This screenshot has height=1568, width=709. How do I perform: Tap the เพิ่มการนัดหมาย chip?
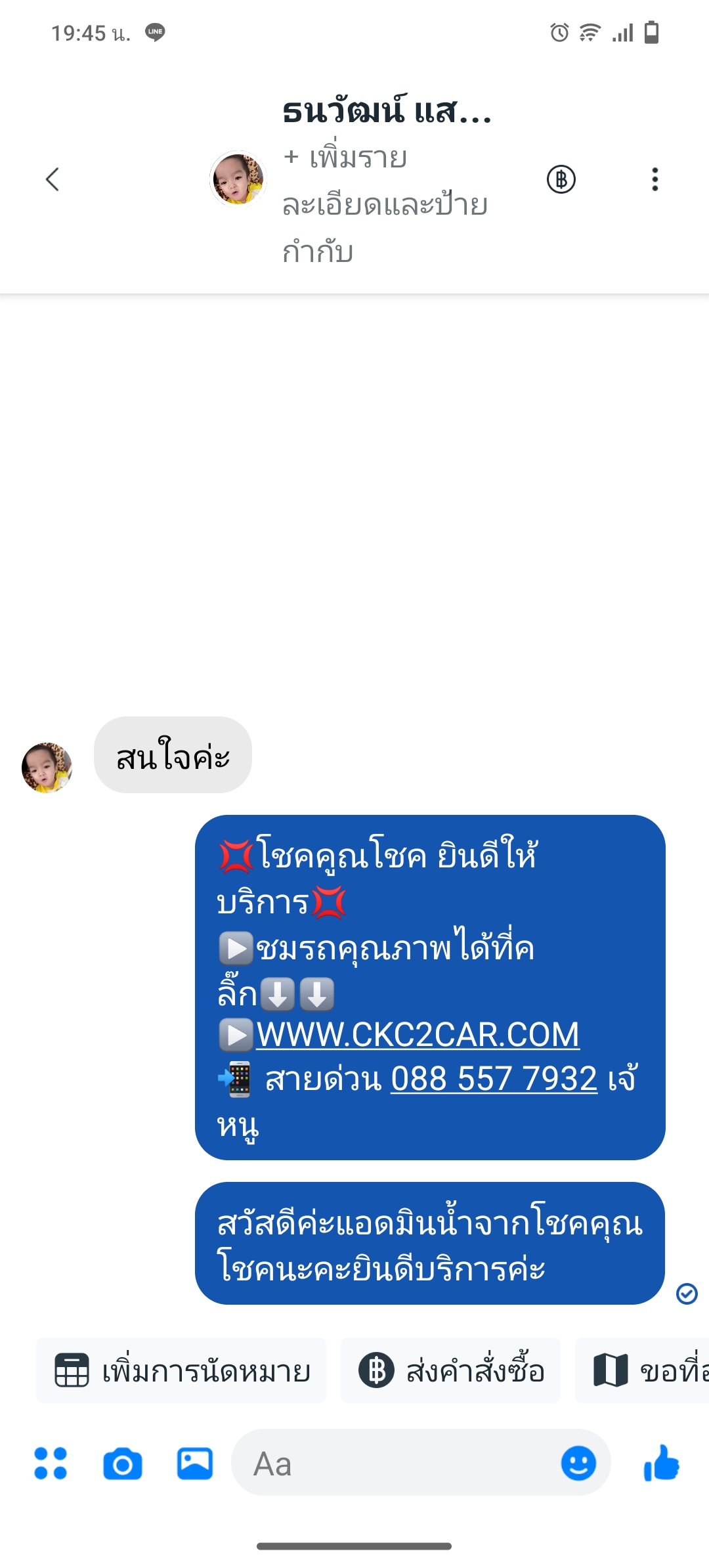click(x=182, y=1371)
